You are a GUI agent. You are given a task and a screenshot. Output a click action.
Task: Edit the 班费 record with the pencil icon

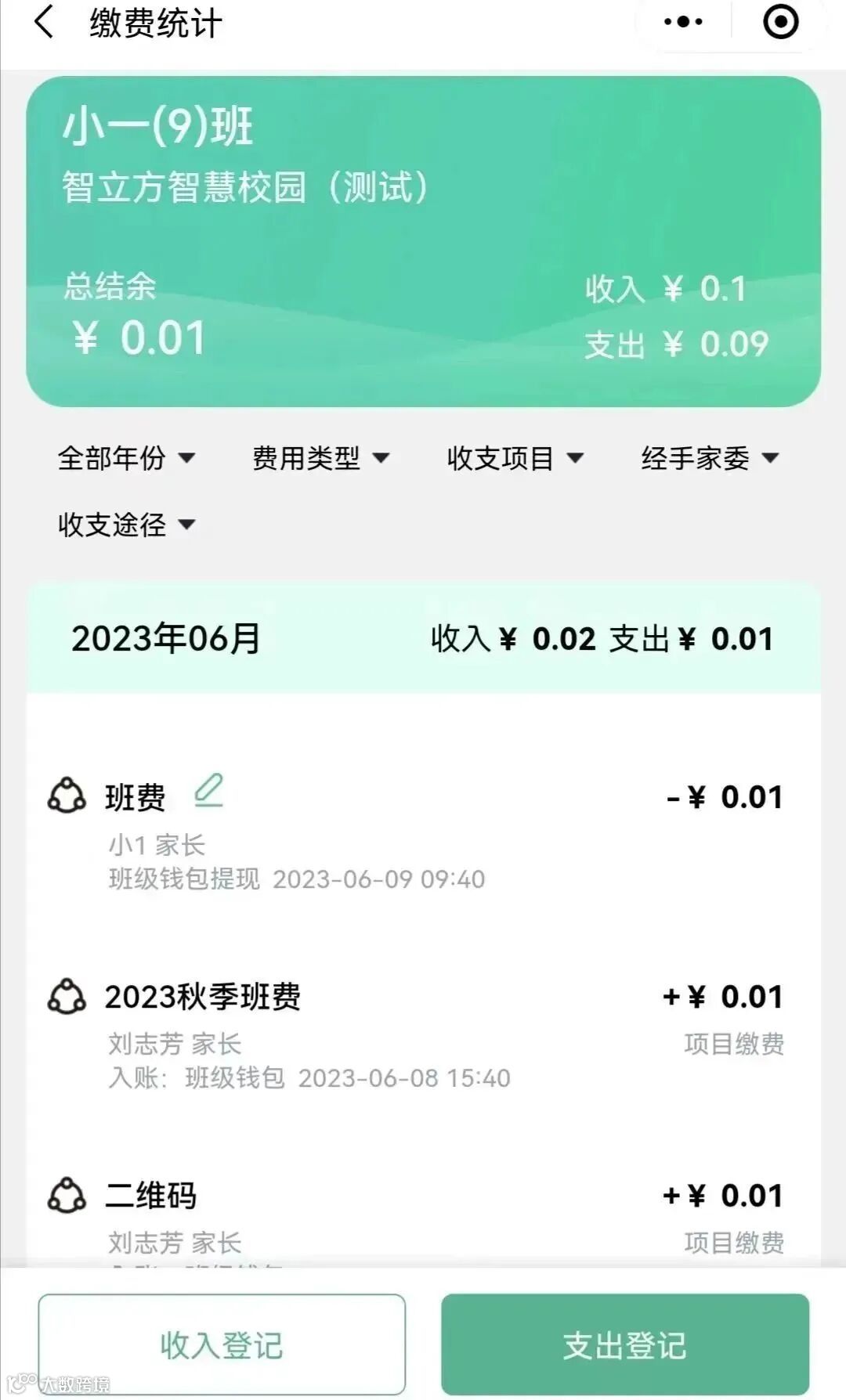pyautogui.click(x=208, y=792)
